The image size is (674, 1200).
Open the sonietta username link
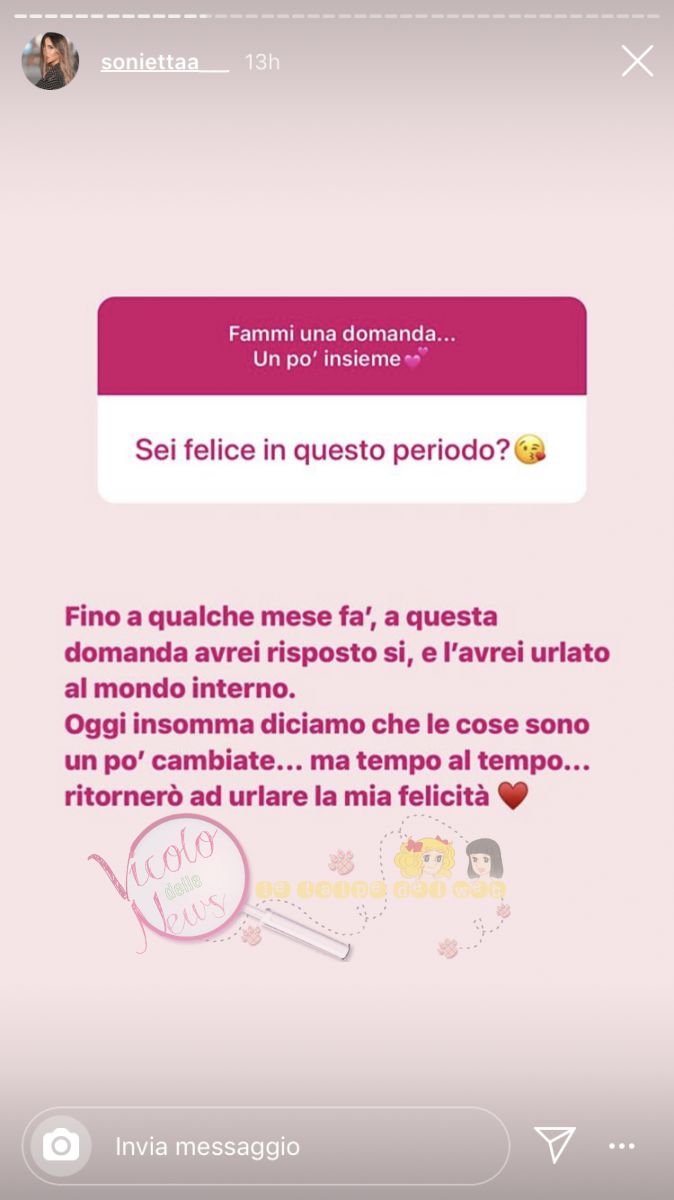(165, 62)
